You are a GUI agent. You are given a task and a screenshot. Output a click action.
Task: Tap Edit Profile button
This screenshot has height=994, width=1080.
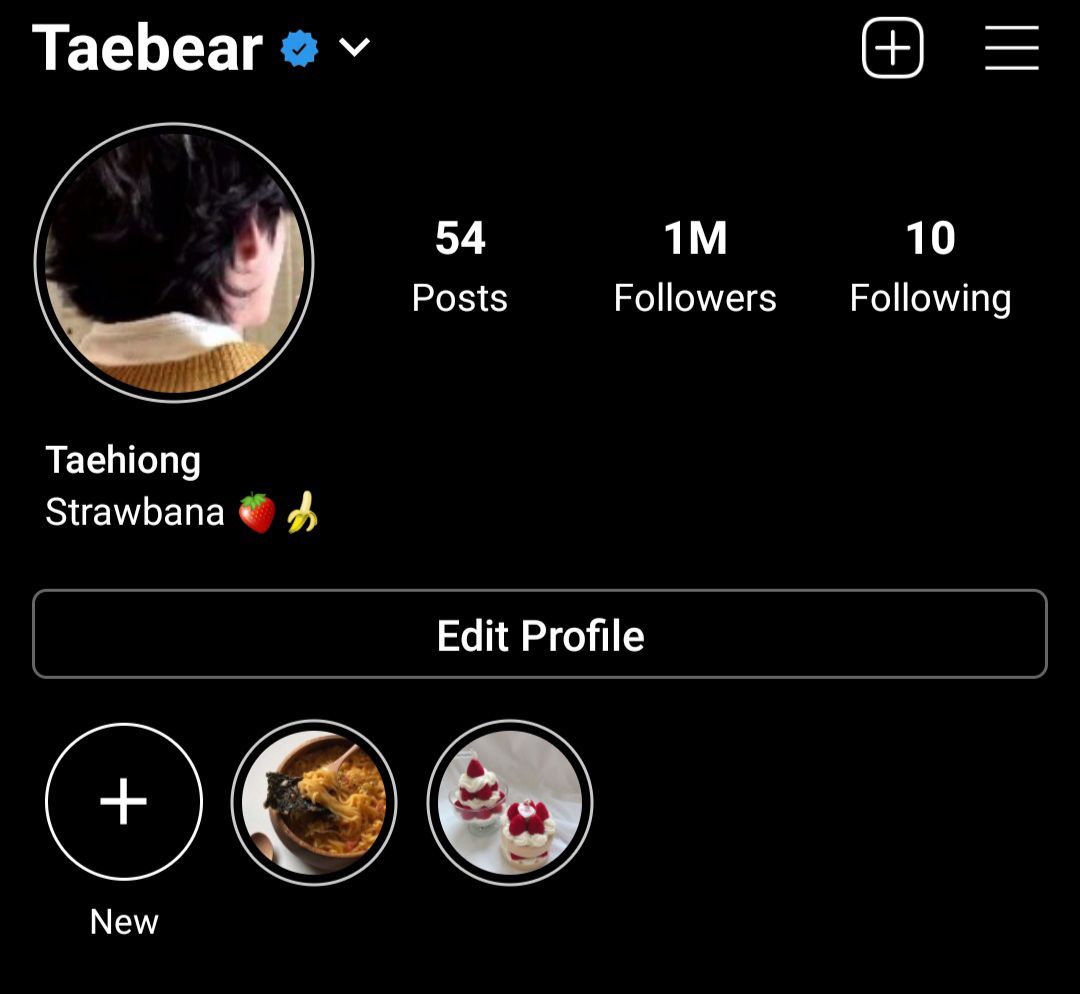tap(540, 634)
